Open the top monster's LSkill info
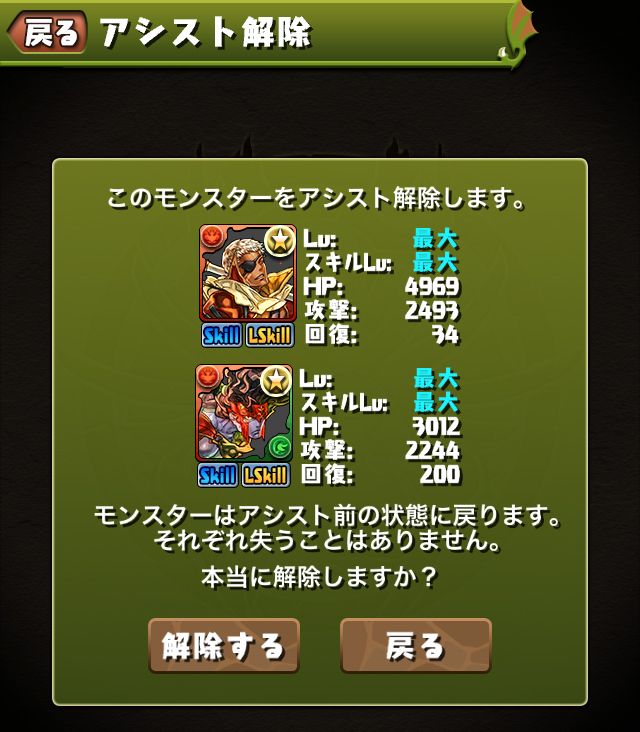The width and height of the screenshot is (640, 732). click(268, 336)
